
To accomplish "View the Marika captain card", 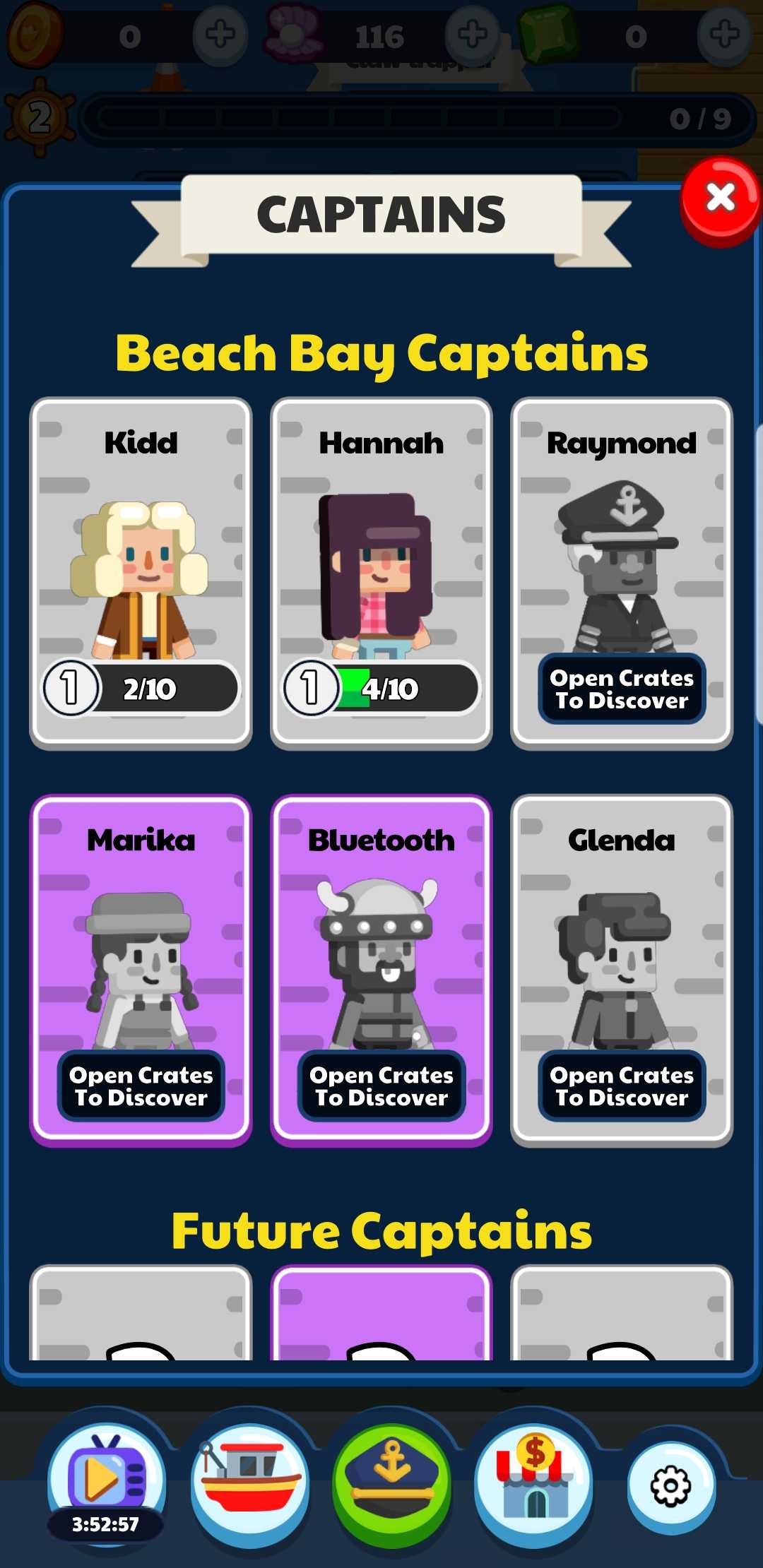I will coord(141,970).
